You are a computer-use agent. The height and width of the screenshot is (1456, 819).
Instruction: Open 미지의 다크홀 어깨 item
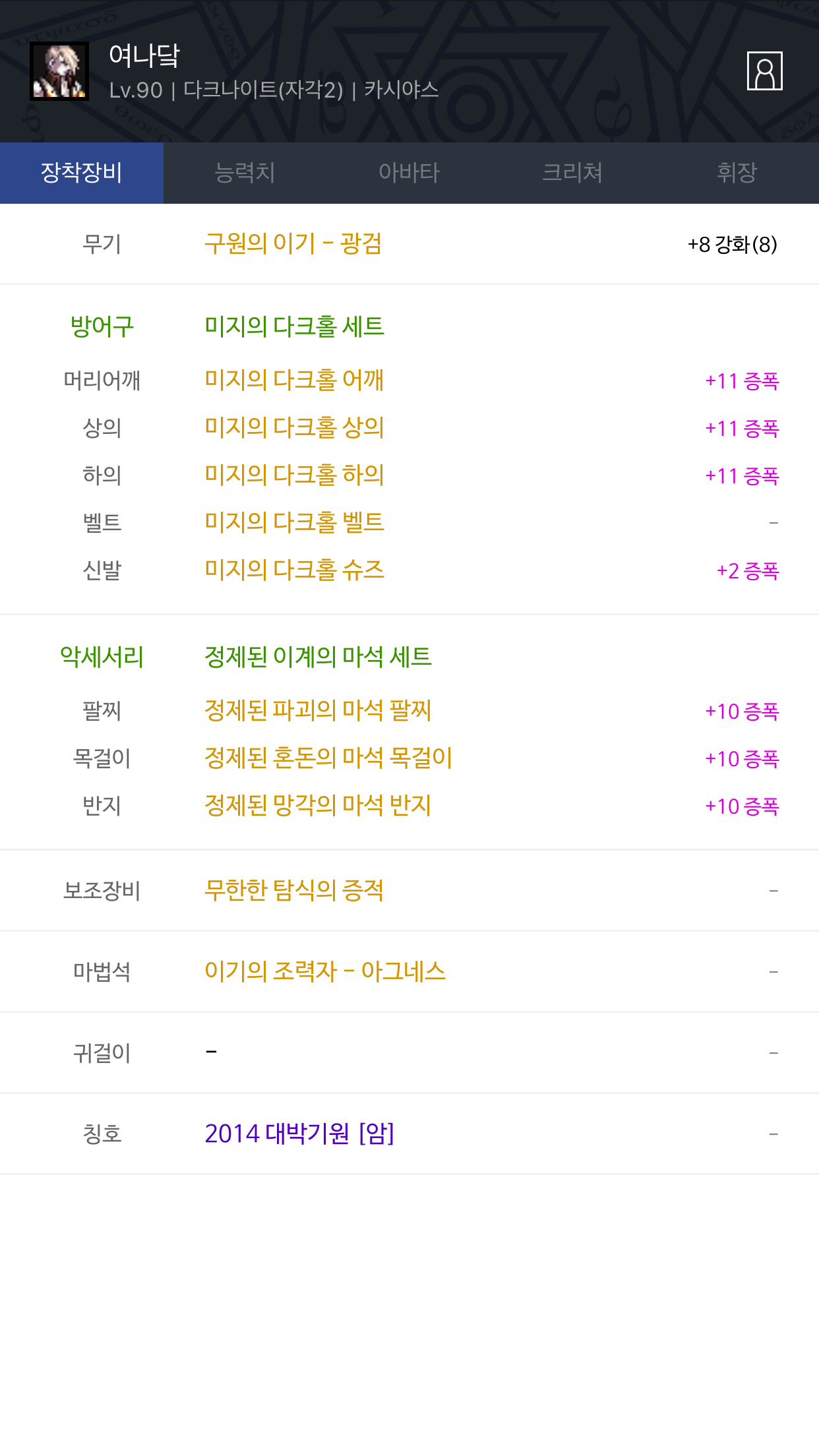[x=294, y=380]
